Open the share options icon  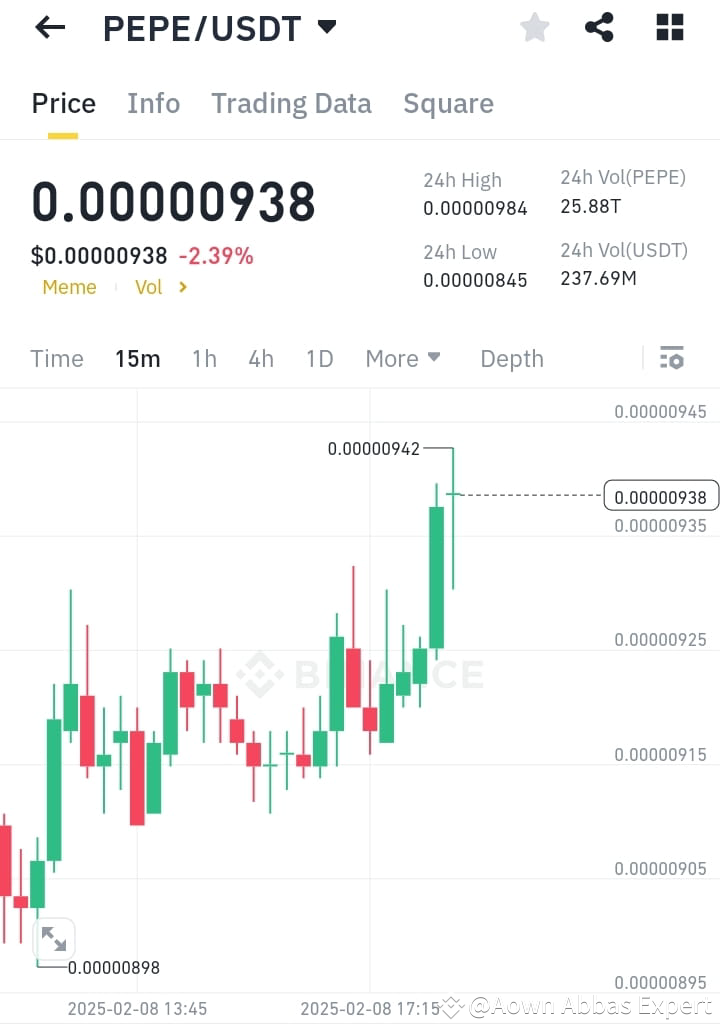point(599,27)
